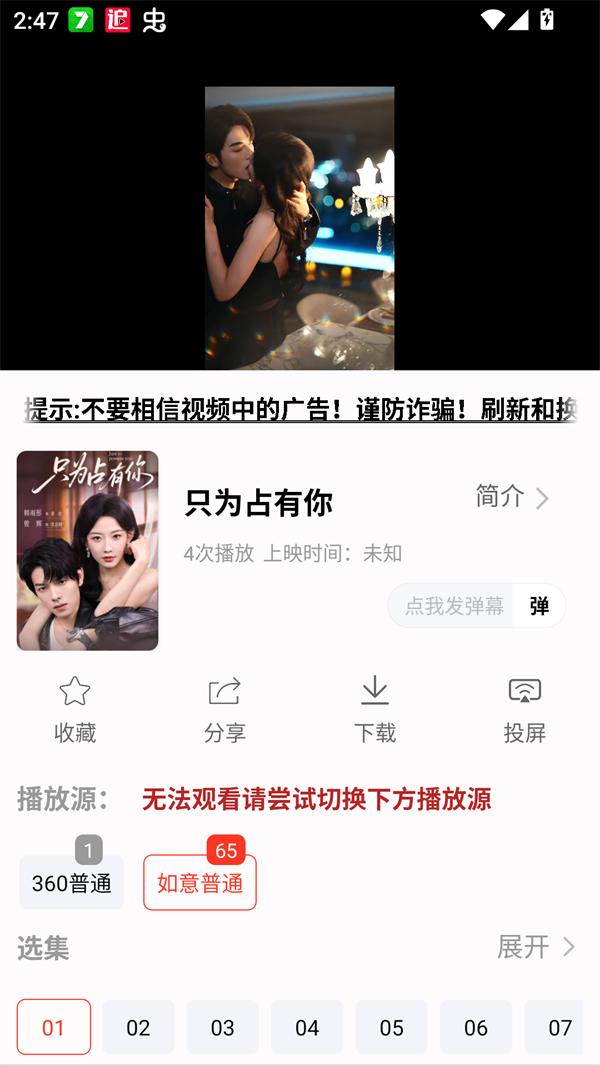Play episode 07
The image size is (600, 1066).
(558, 1027)
